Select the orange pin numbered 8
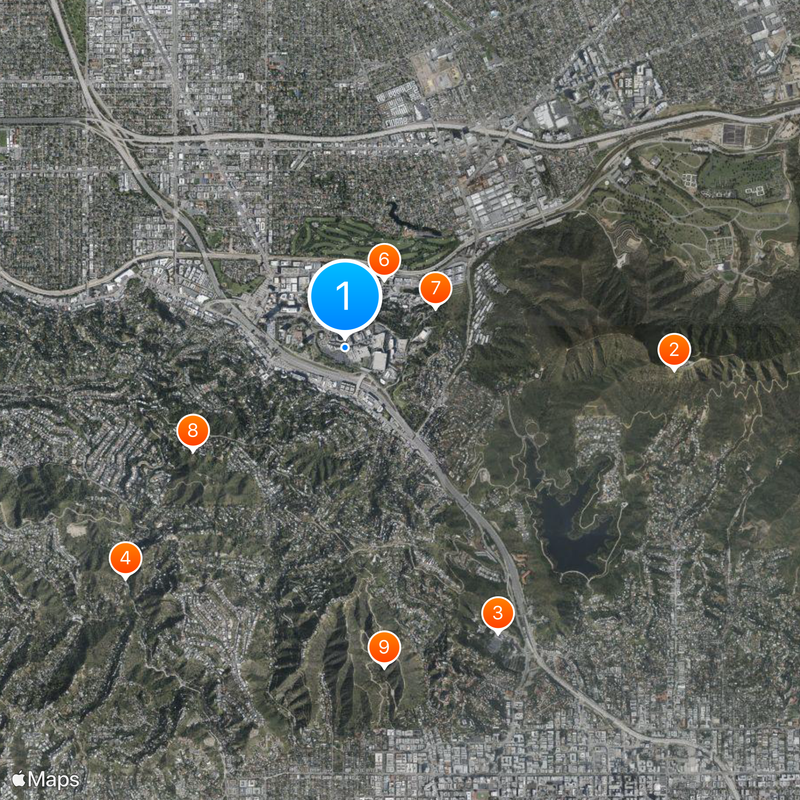 pos(192,432)
